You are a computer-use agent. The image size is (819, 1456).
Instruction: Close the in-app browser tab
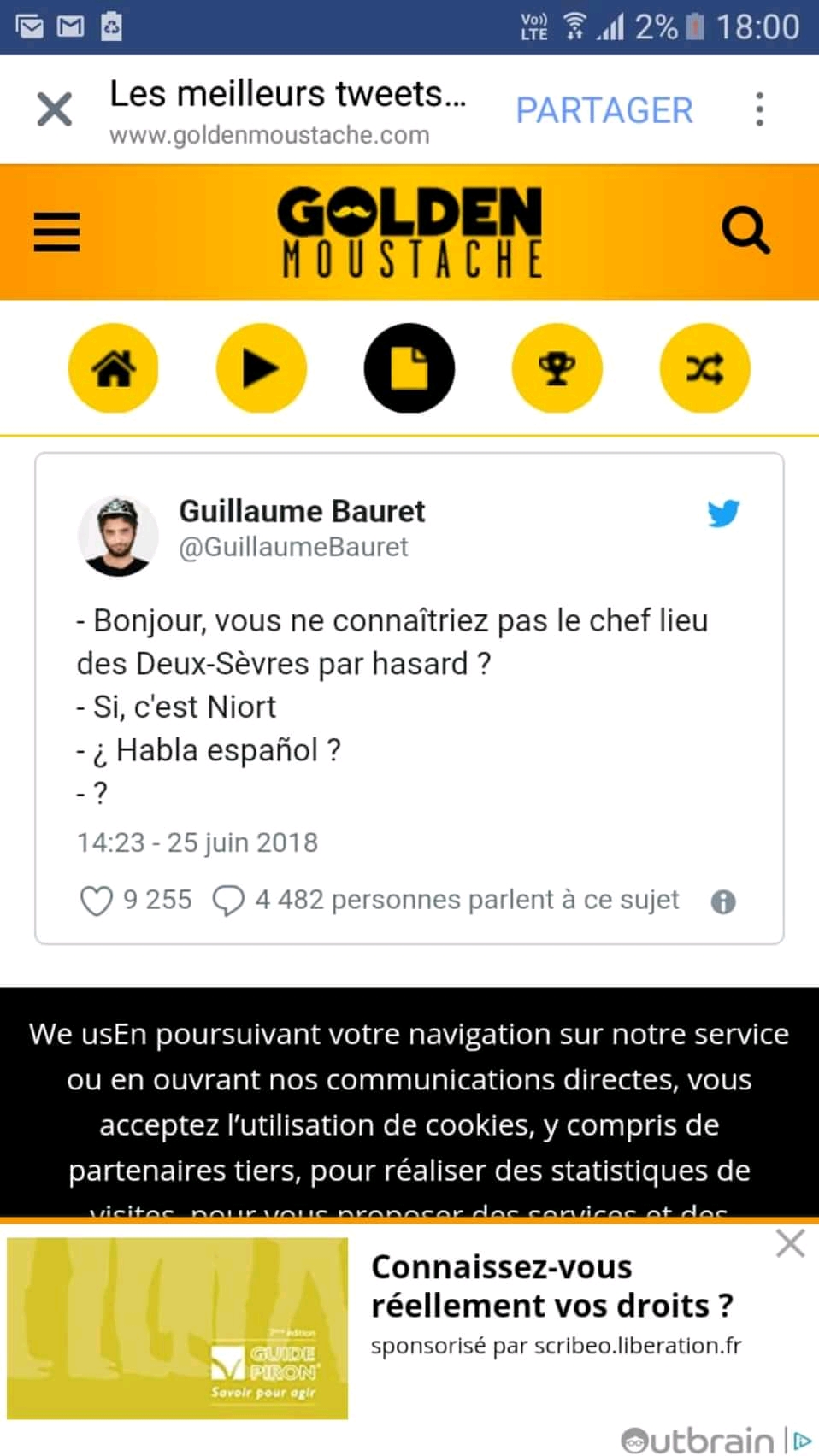click(x=54, y=109)
